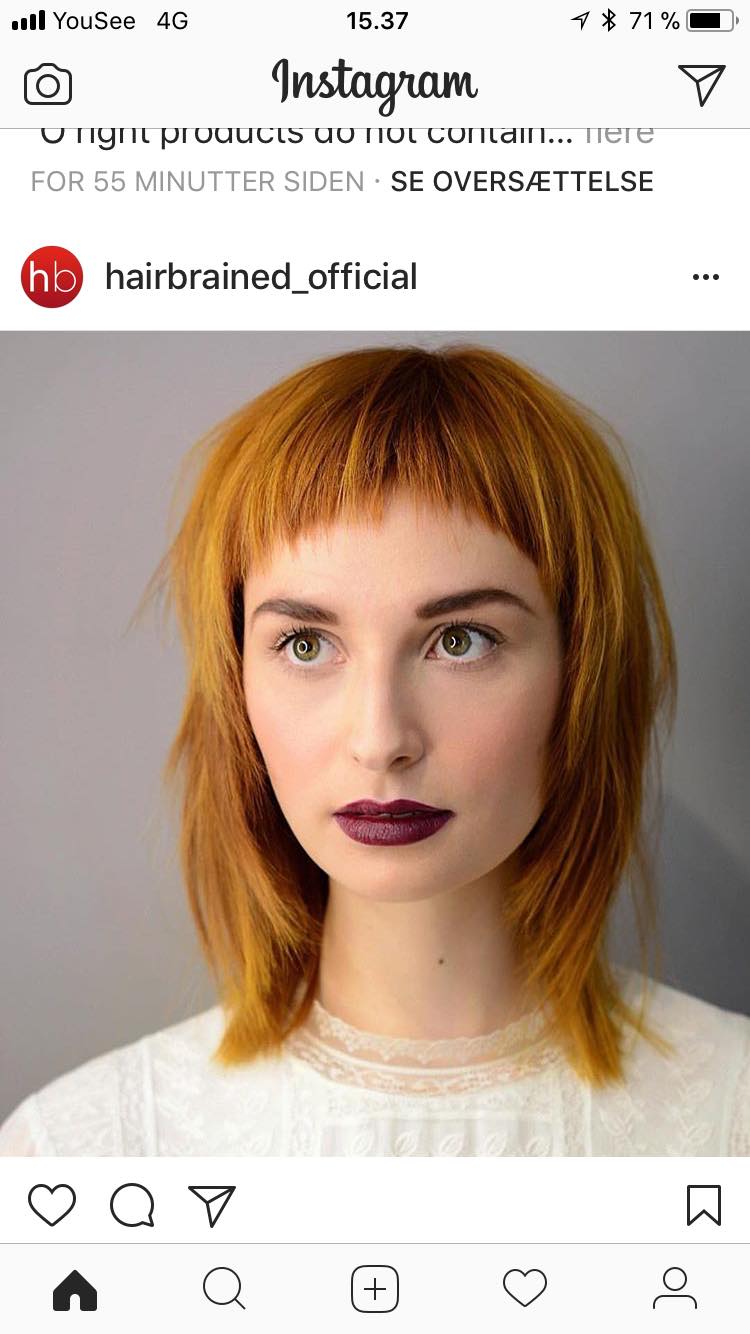Open the camera in the top bar
This screenshot has width=750, height=1334.
(48, 85)
